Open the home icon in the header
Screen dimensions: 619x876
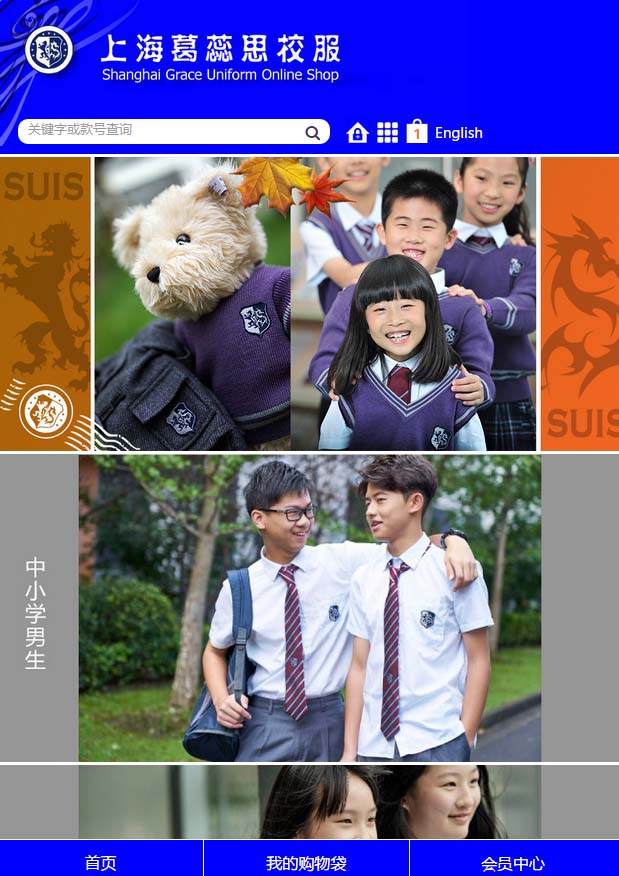(357, 133)
